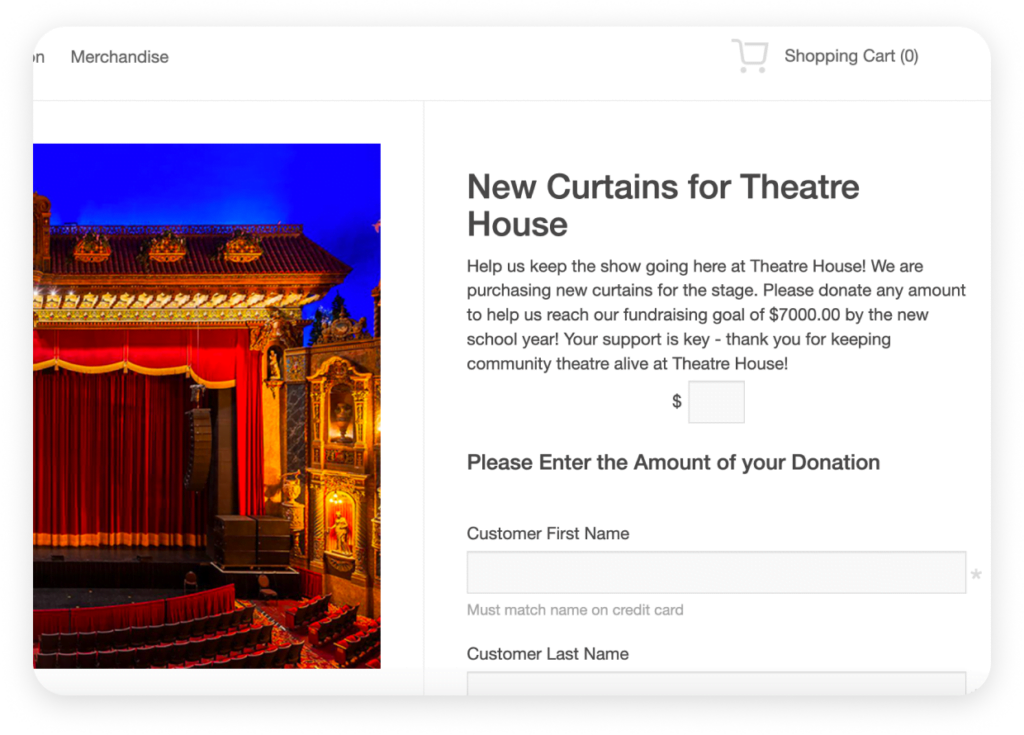This screenshot has height=735, width=1024.
Task: Tap the dollar donation amount box
Action: 716,402
